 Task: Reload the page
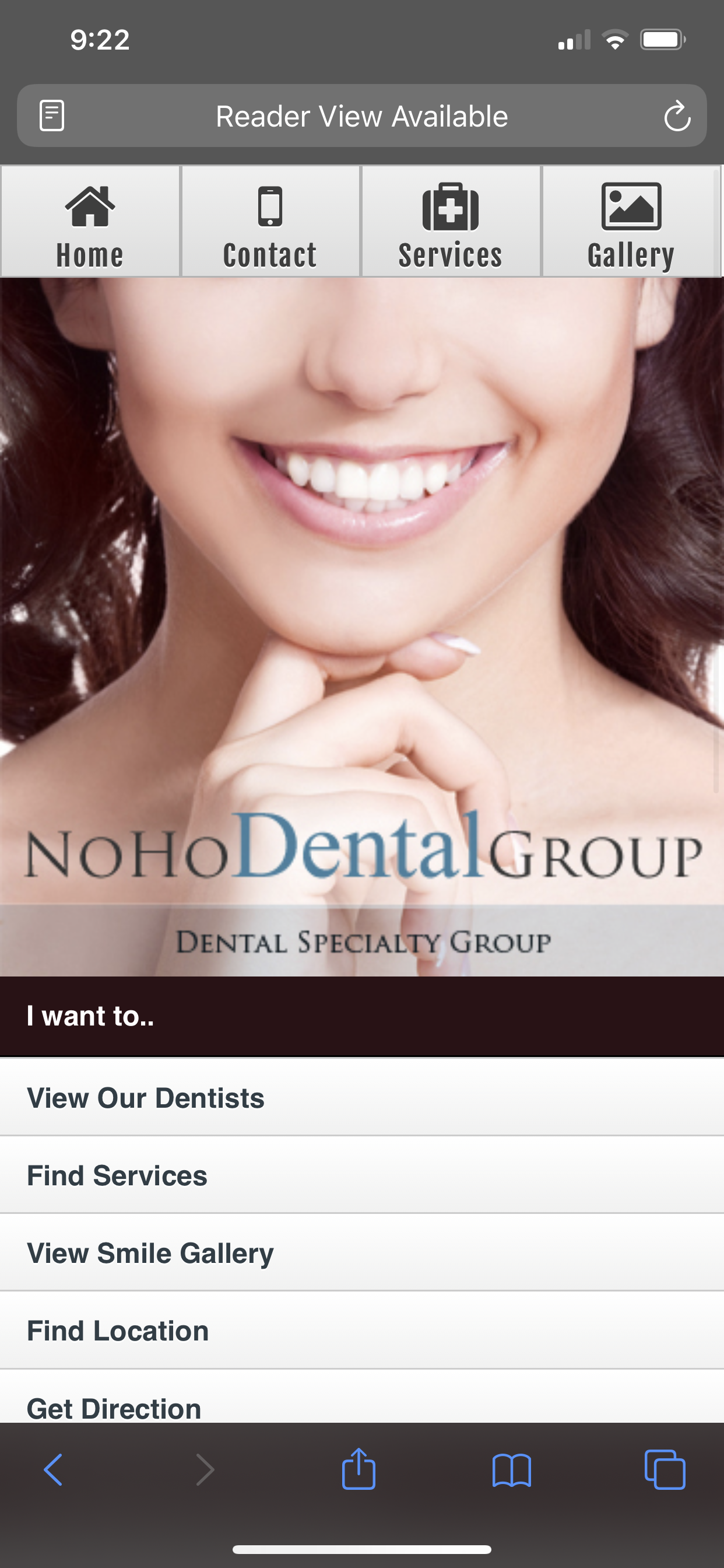point(677,116)
